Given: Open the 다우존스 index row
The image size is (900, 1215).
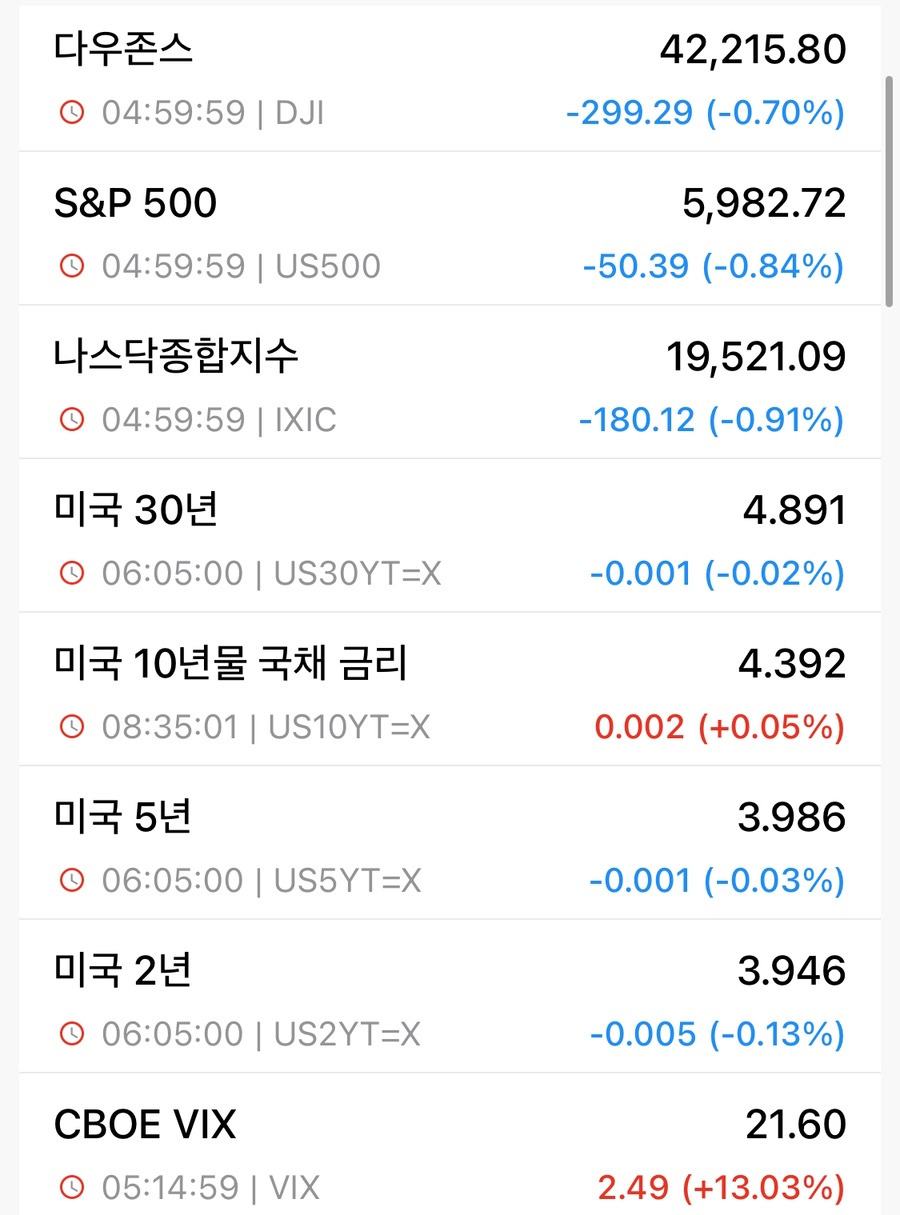Looking at the screenshot, I should coord(450,79).
